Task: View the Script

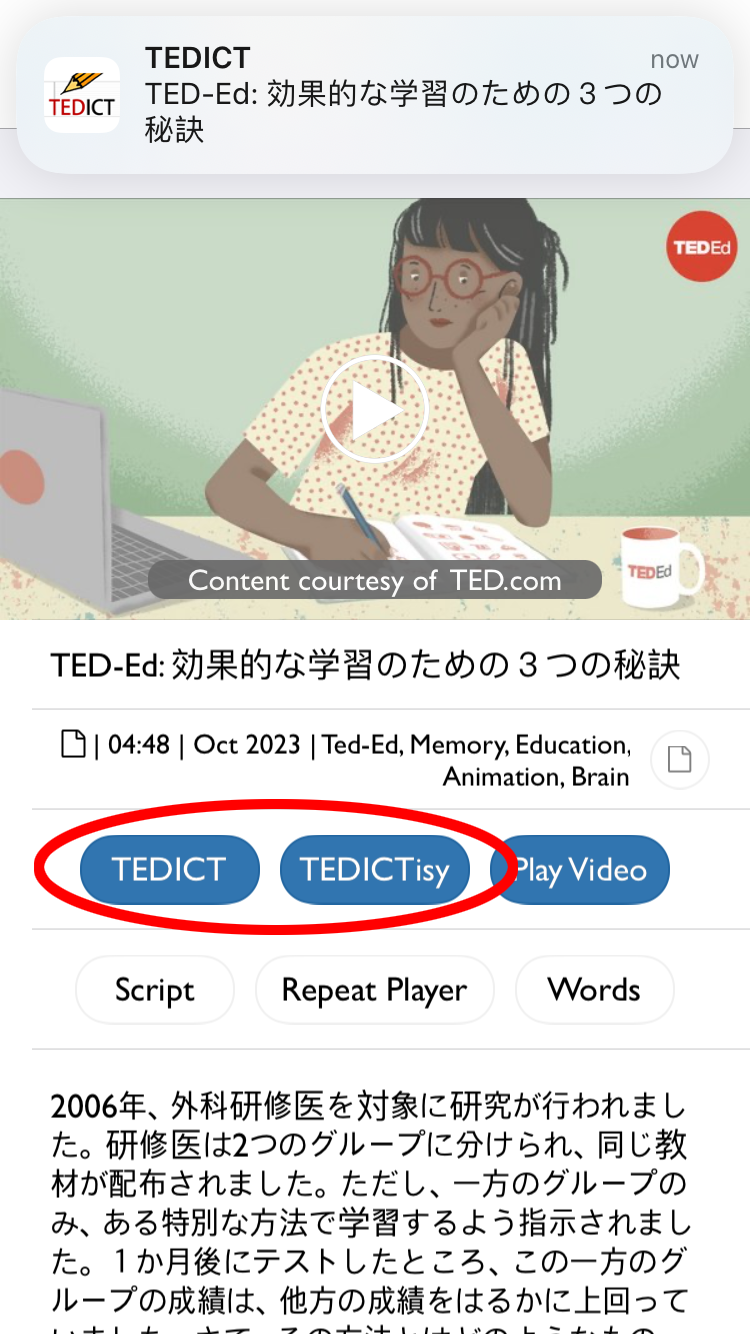Action: click(x=154, y=990)
